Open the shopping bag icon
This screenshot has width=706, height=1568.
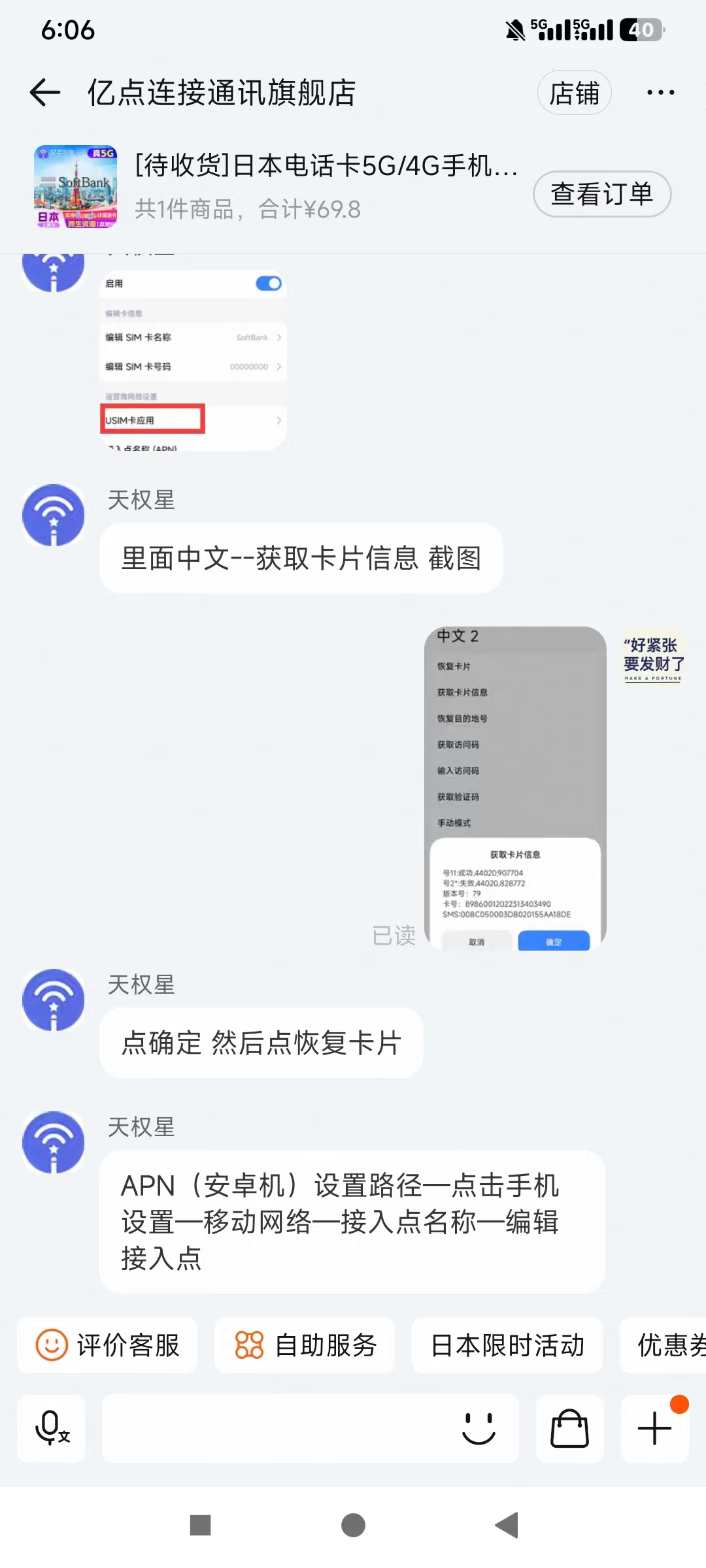(569, 1428)
